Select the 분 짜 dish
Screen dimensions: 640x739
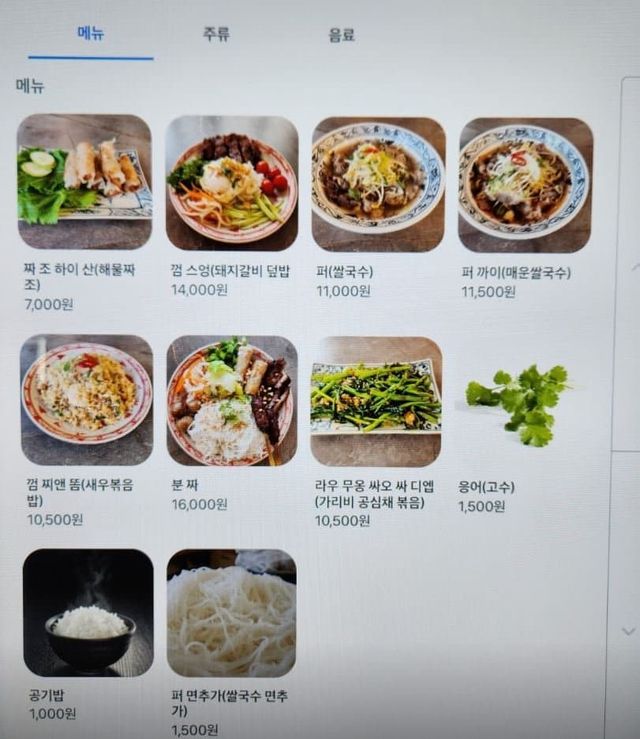[230, 402]
